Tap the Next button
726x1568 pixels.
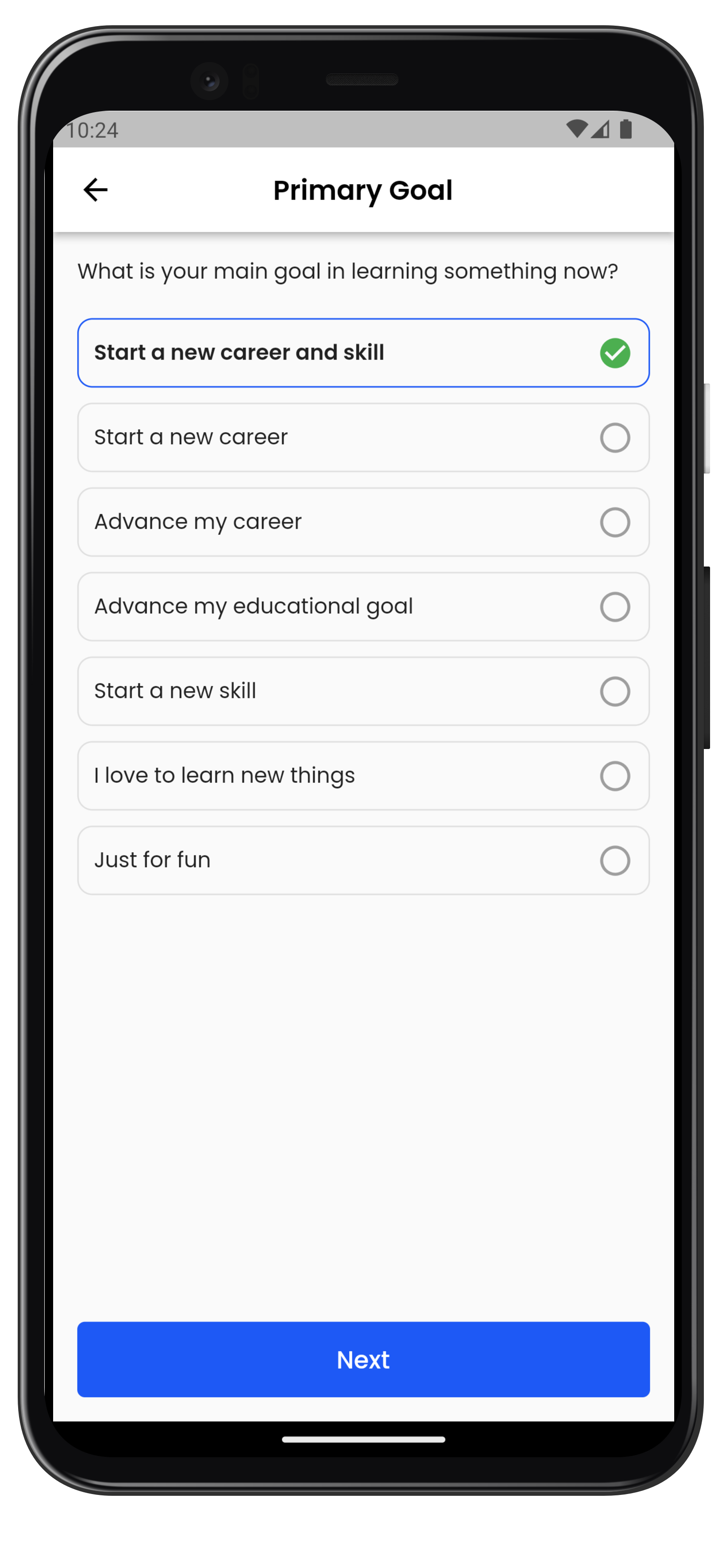click(x=363, y=1359)
